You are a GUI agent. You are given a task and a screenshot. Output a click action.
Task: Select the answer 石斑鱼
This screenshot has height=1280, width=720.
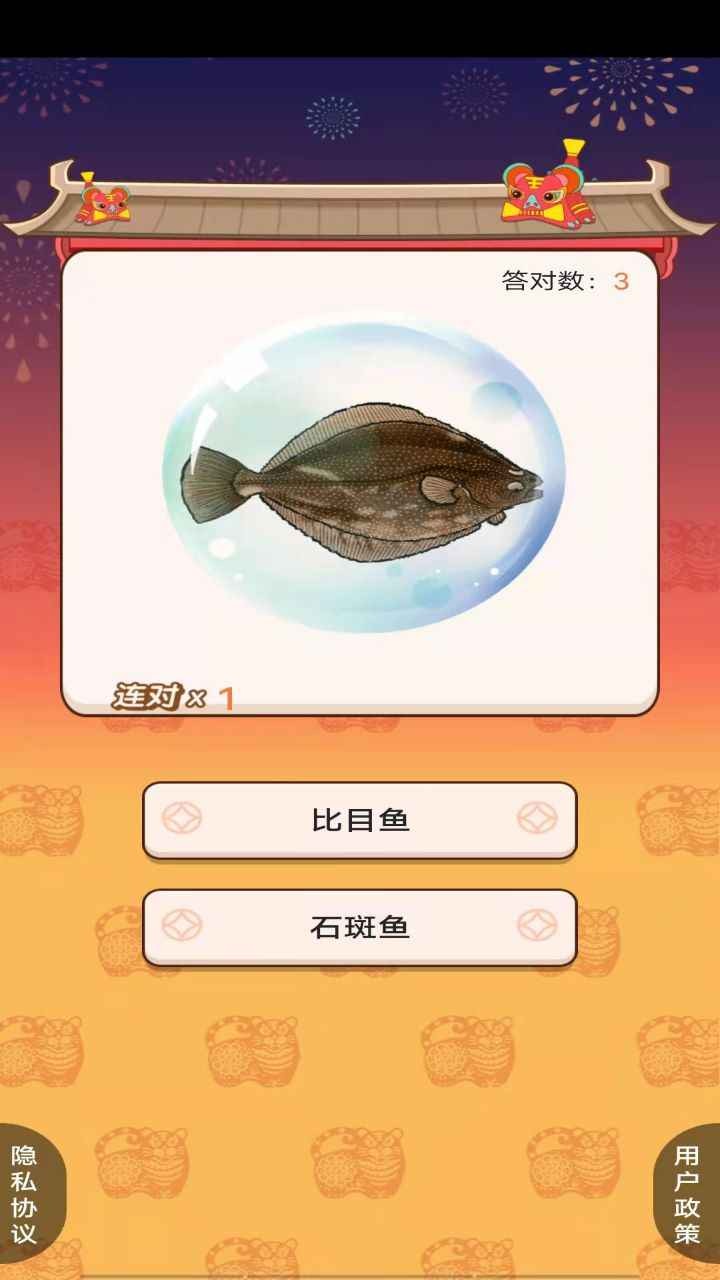[360, 928]
